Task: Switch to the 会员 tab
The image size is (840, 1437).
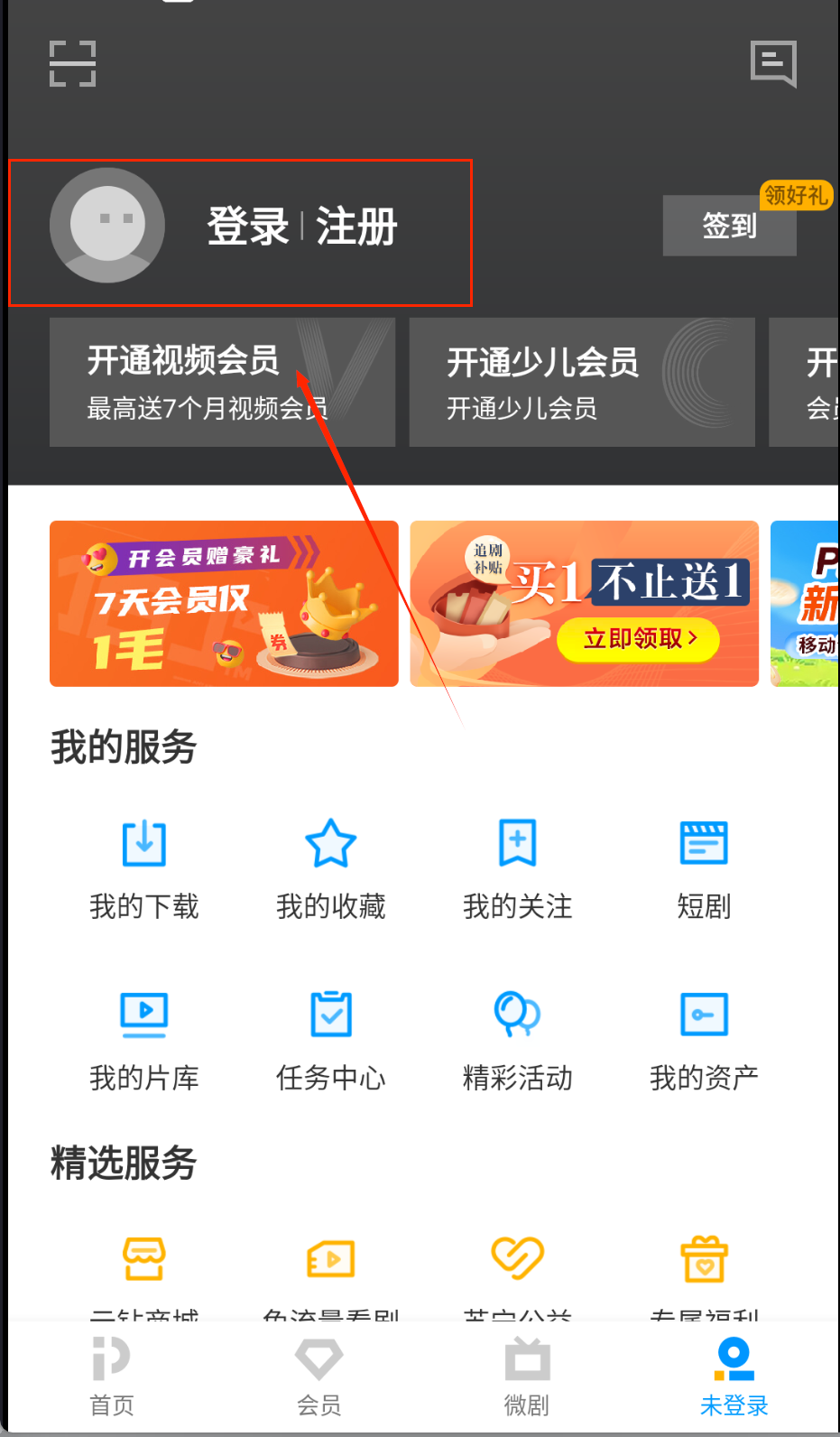Action: 318,1377
